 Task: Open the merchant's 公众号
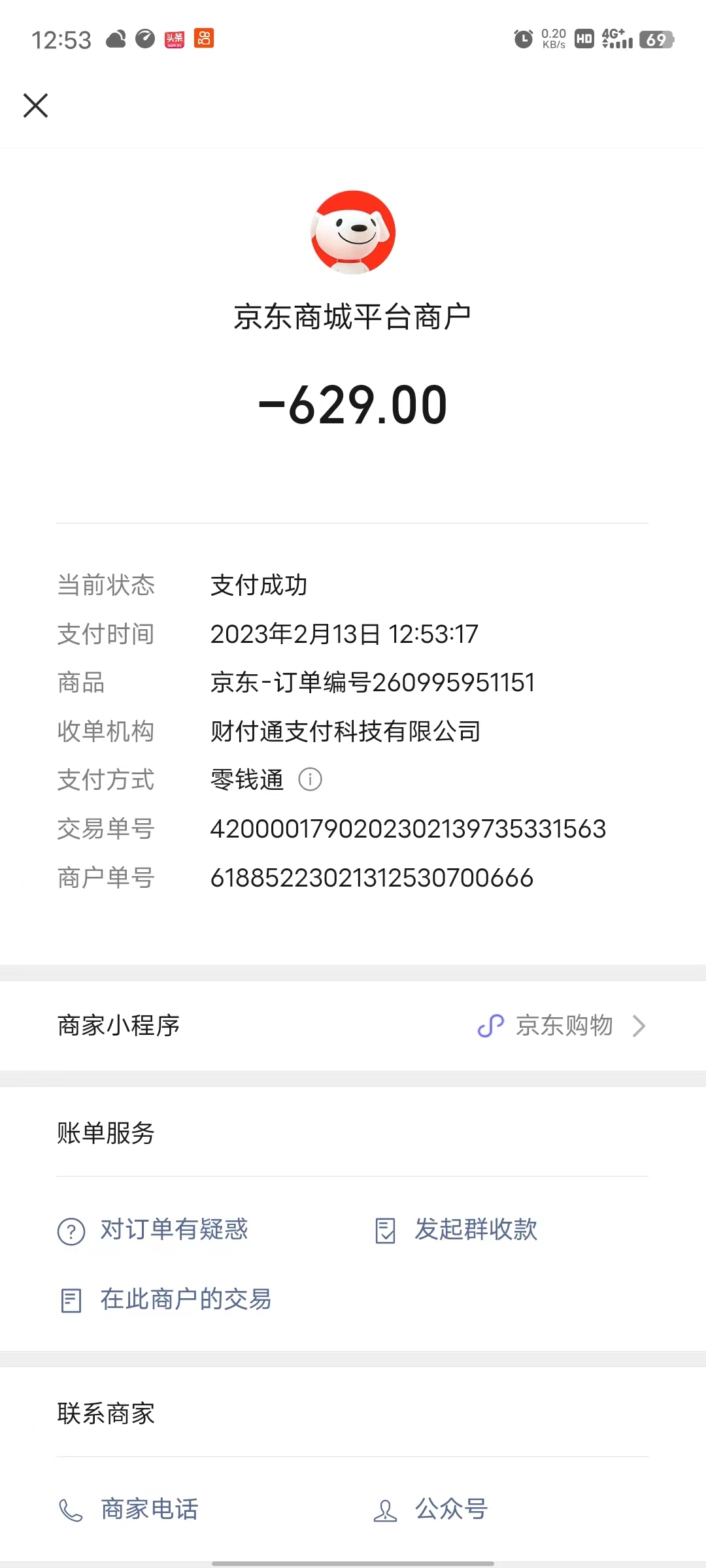(x=430, y=1510)
